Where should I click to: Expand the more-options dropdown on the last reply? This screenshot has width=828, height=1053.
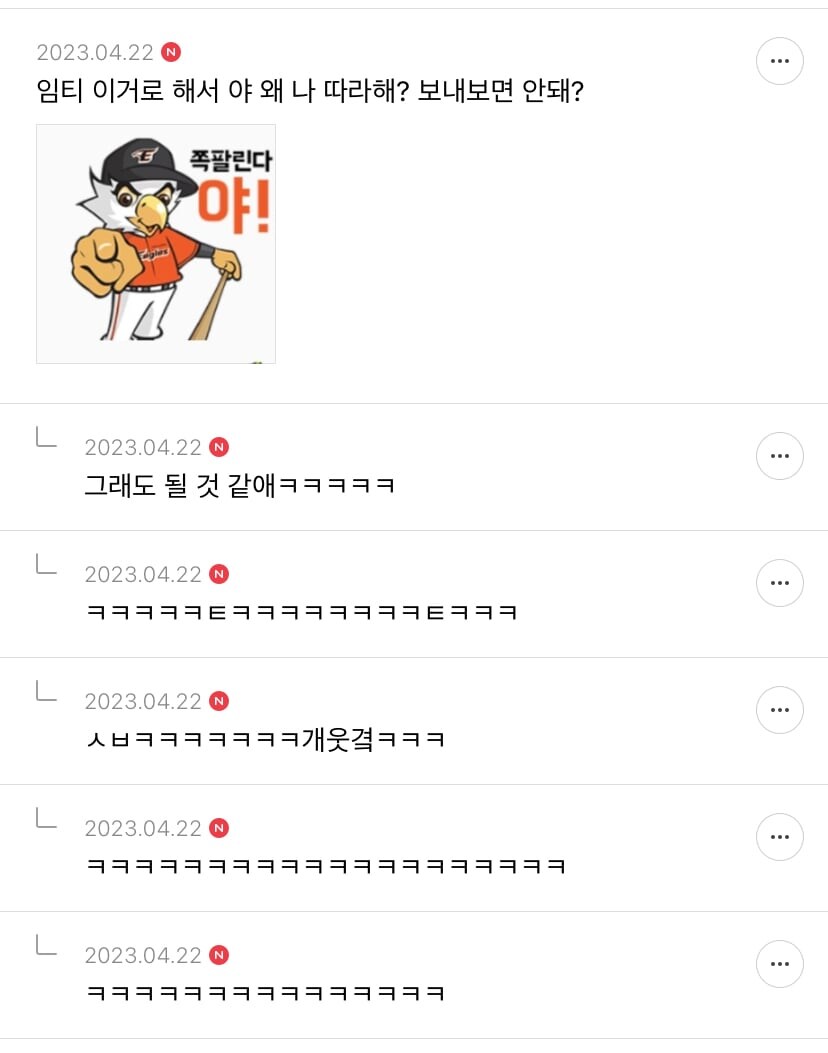780,964
